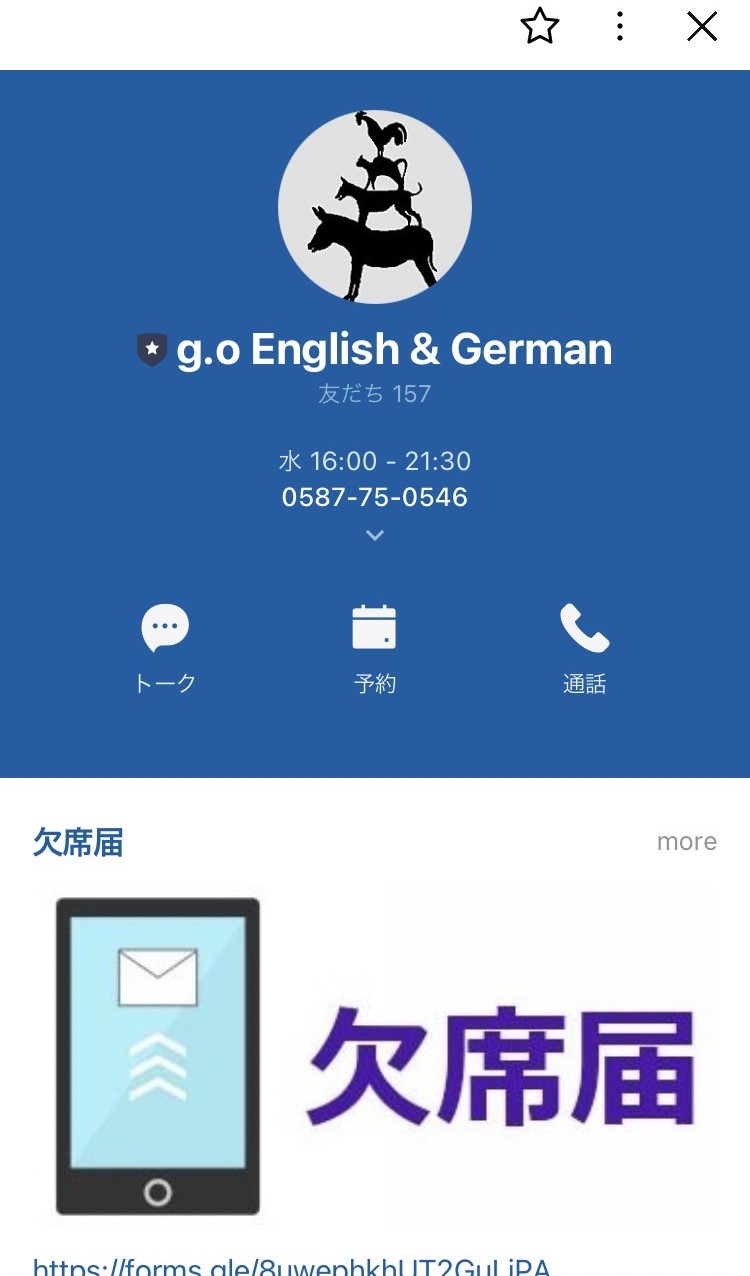The height and width of the screenshot is (1276, 750).
Task: Open the three-dot overflow menu
Action: 620,27
